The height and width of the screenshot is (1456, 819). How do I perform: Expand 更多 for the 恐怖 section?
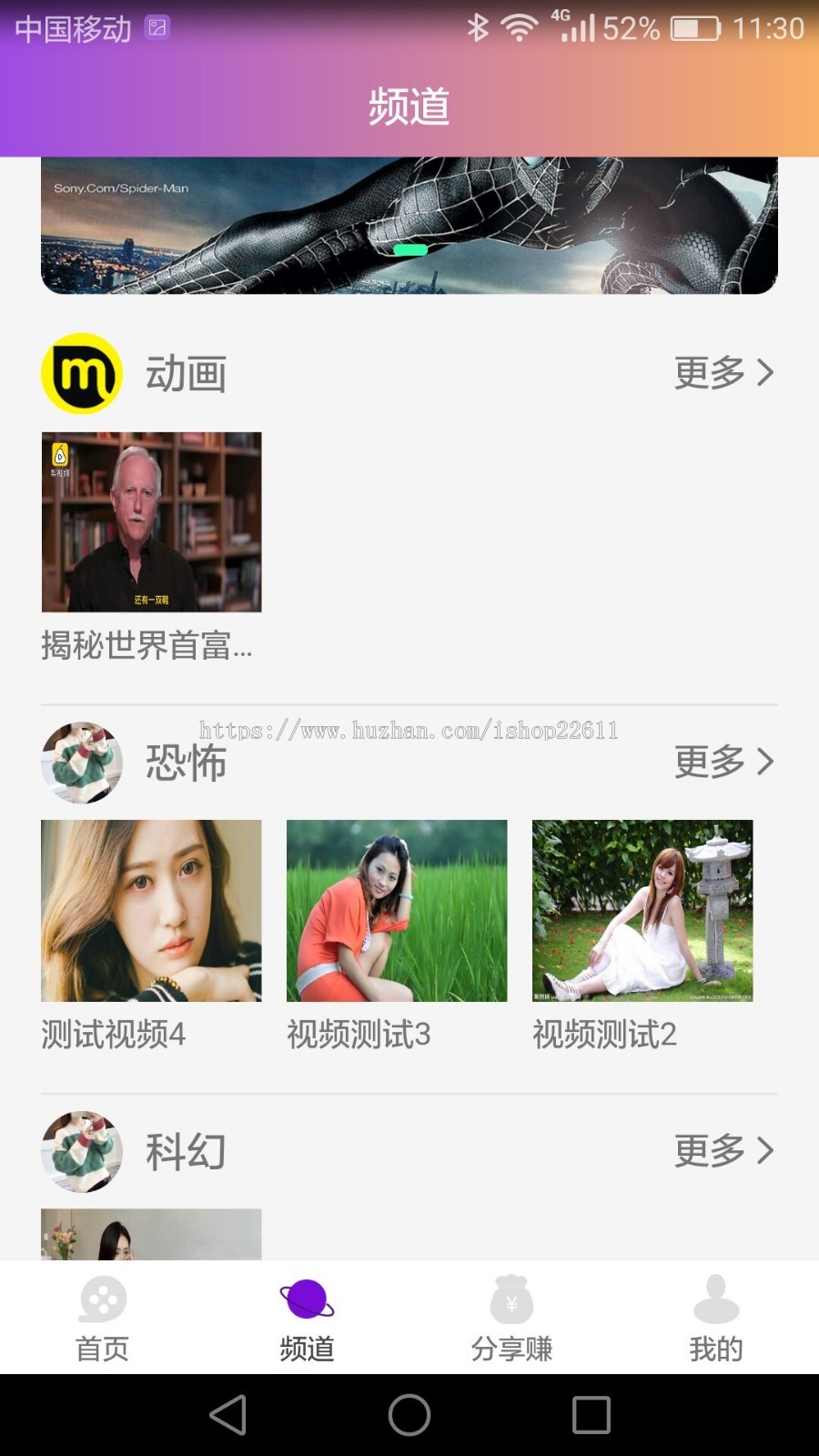(x=723, y=763)
